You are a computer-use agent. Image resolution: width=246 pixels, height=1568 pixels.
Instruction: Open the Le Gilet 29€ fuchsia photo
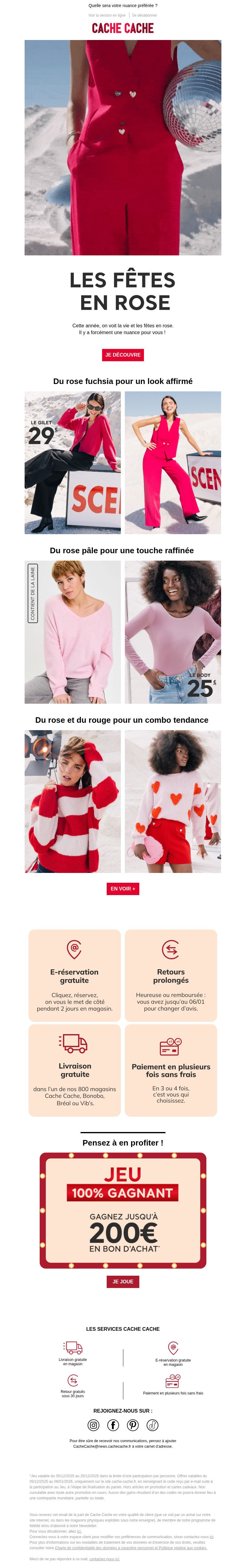click(73, 462)
